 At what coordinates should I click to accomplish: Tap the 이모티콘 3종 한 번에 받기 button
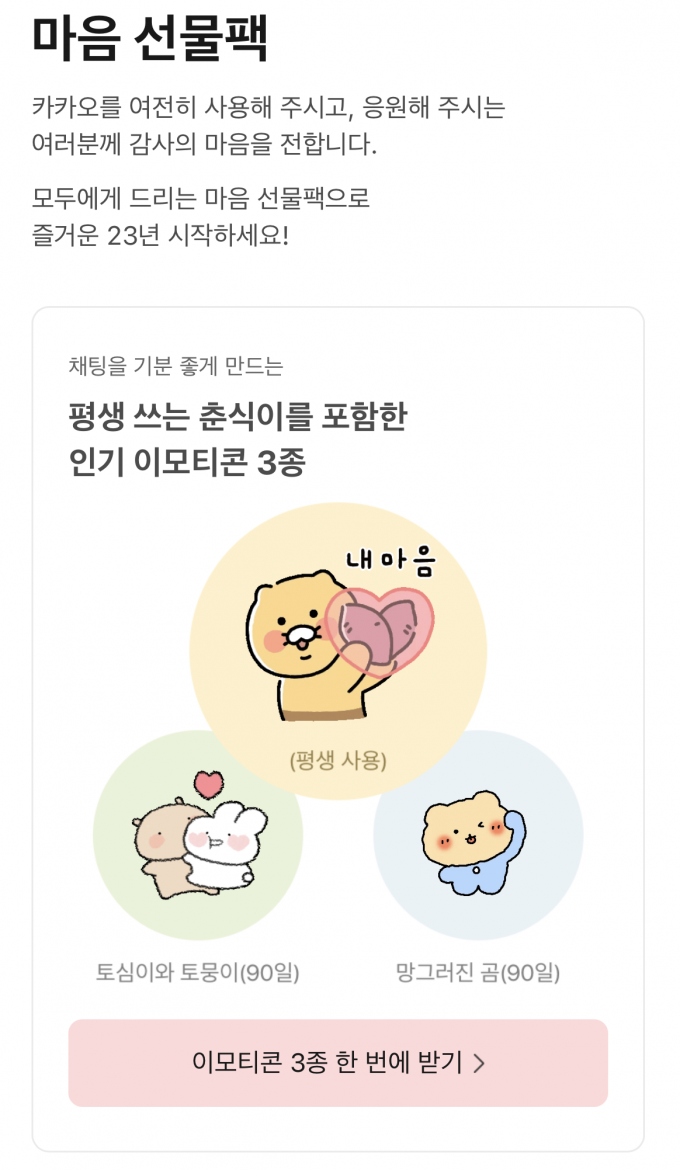coord(338,1062)
